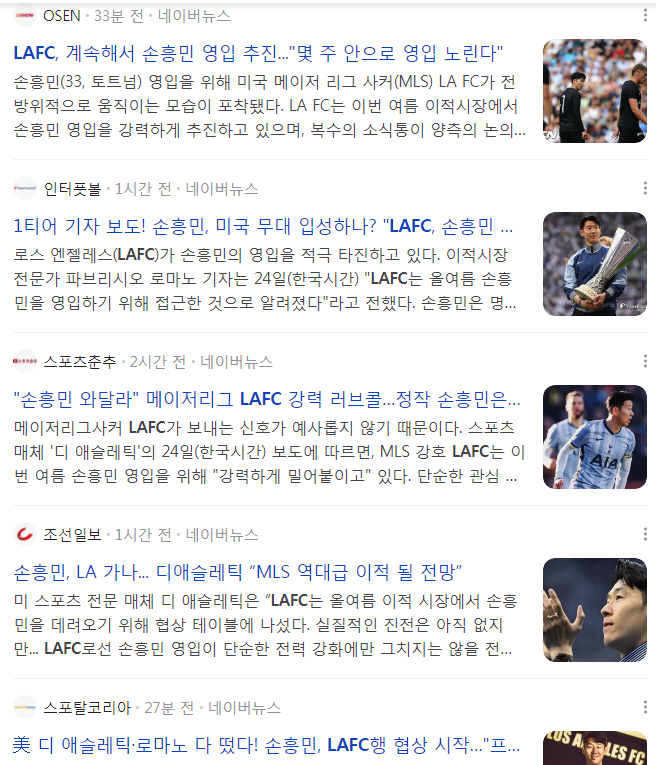Viewport: 656px width, 765px height.
Task: Tap the 스포츠춘추 article thumbnail
Action: tap(594, 437)
